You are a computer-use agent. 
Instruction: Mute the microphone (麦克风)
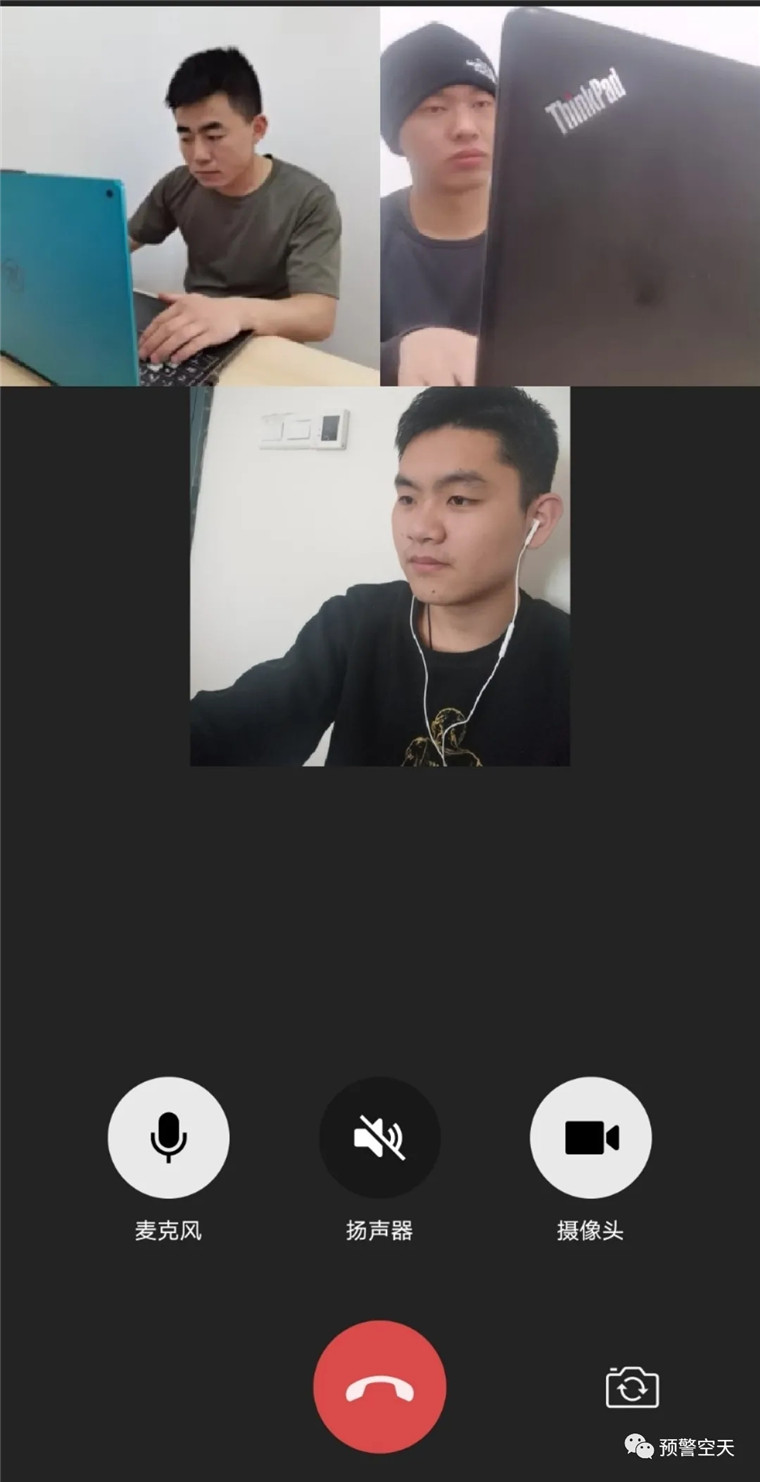coord(168,1137)
